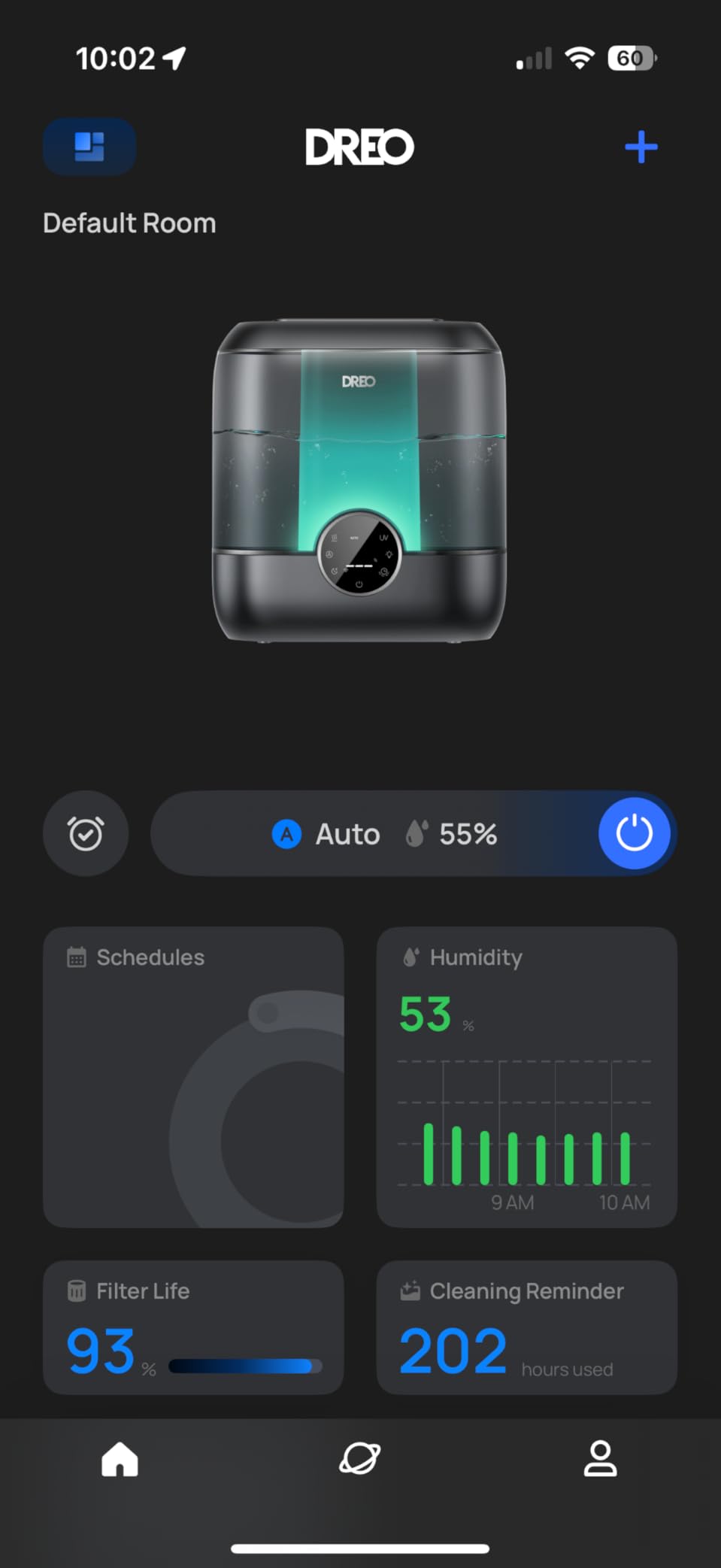Open the room layout view button
The width and height of the screenshot is (721, 1568).
pyautogui.click(x=89, y=147)
